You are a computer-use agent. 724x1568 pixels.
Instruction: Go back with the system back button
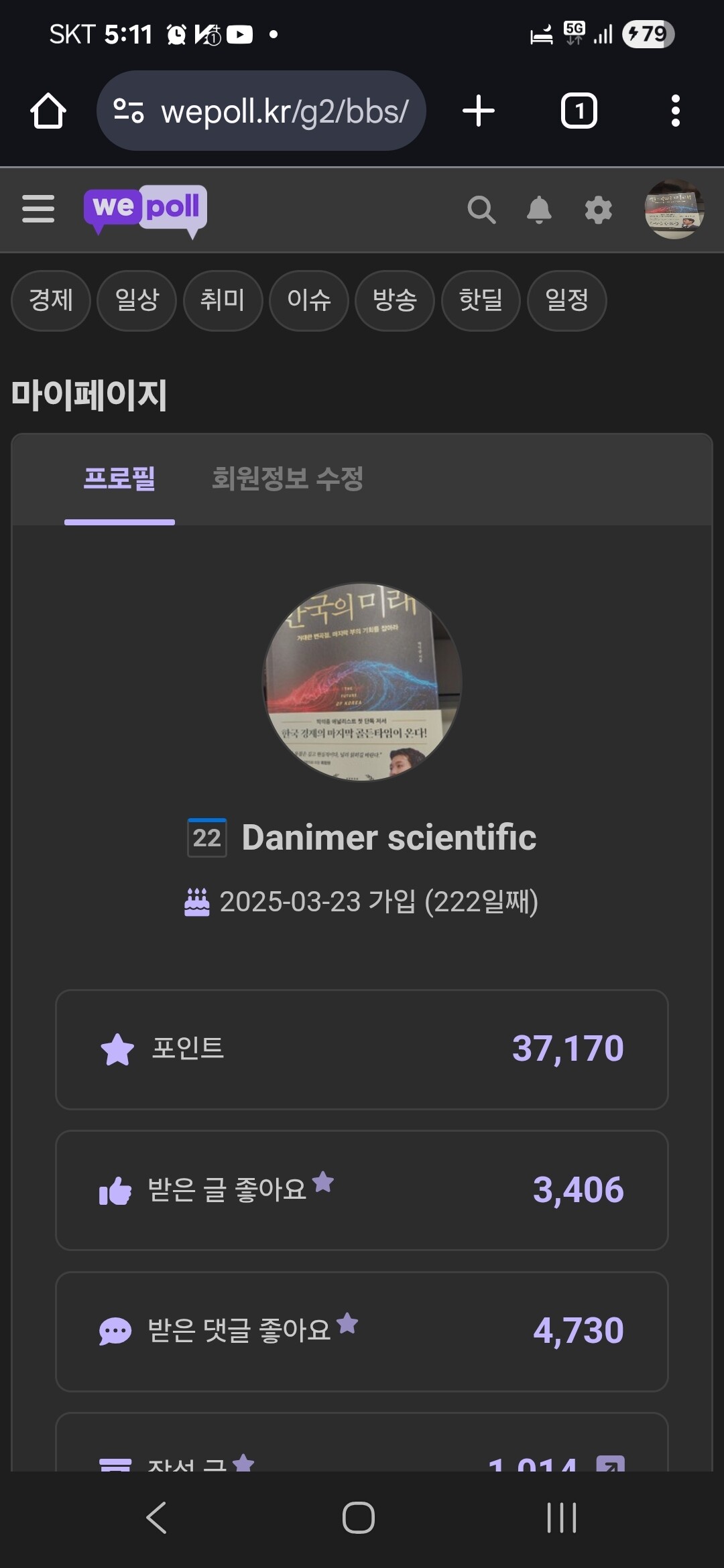click(x=156, y=1518)
